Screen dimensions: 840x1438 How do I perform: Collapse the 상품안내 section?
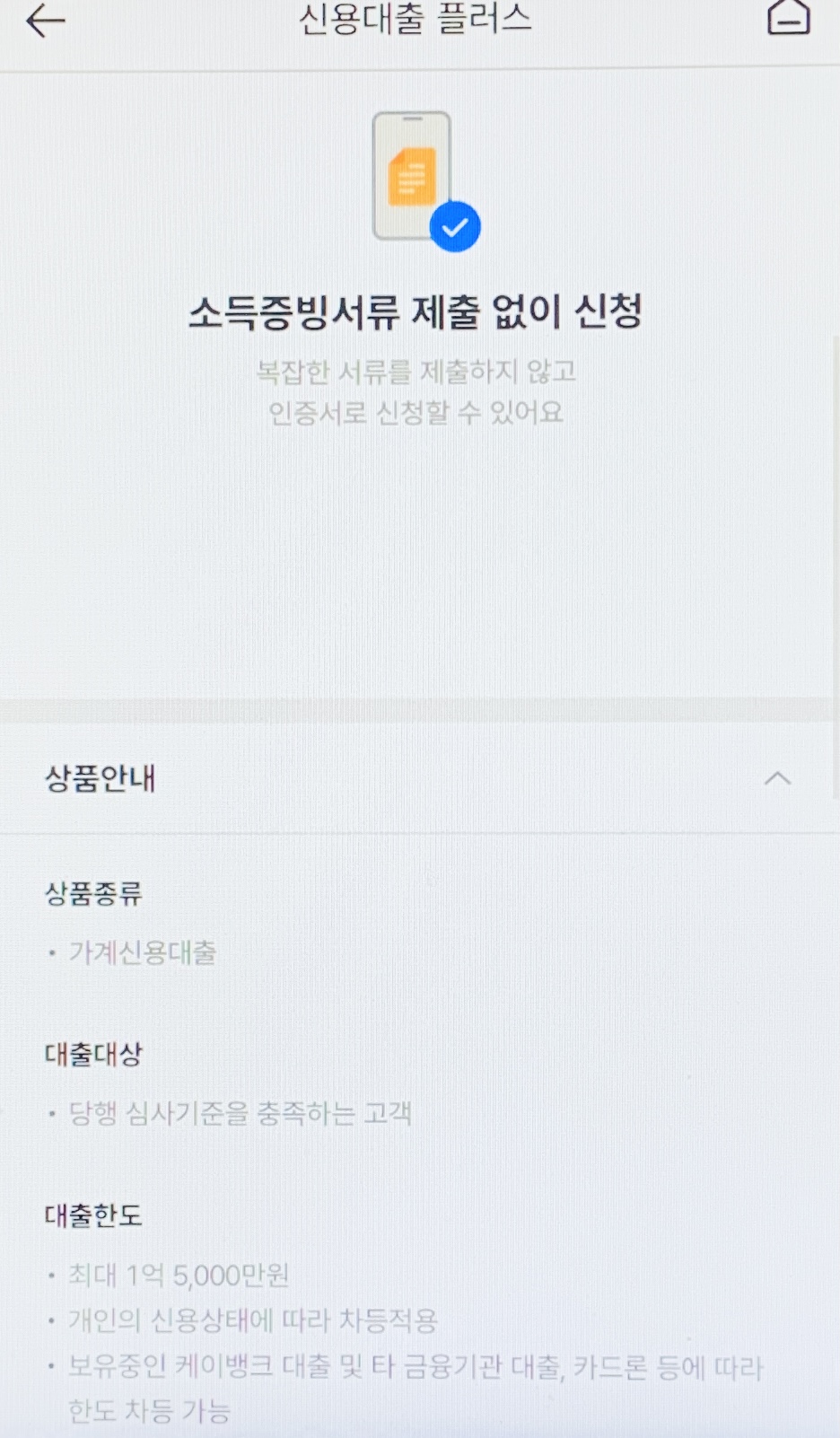777,778
